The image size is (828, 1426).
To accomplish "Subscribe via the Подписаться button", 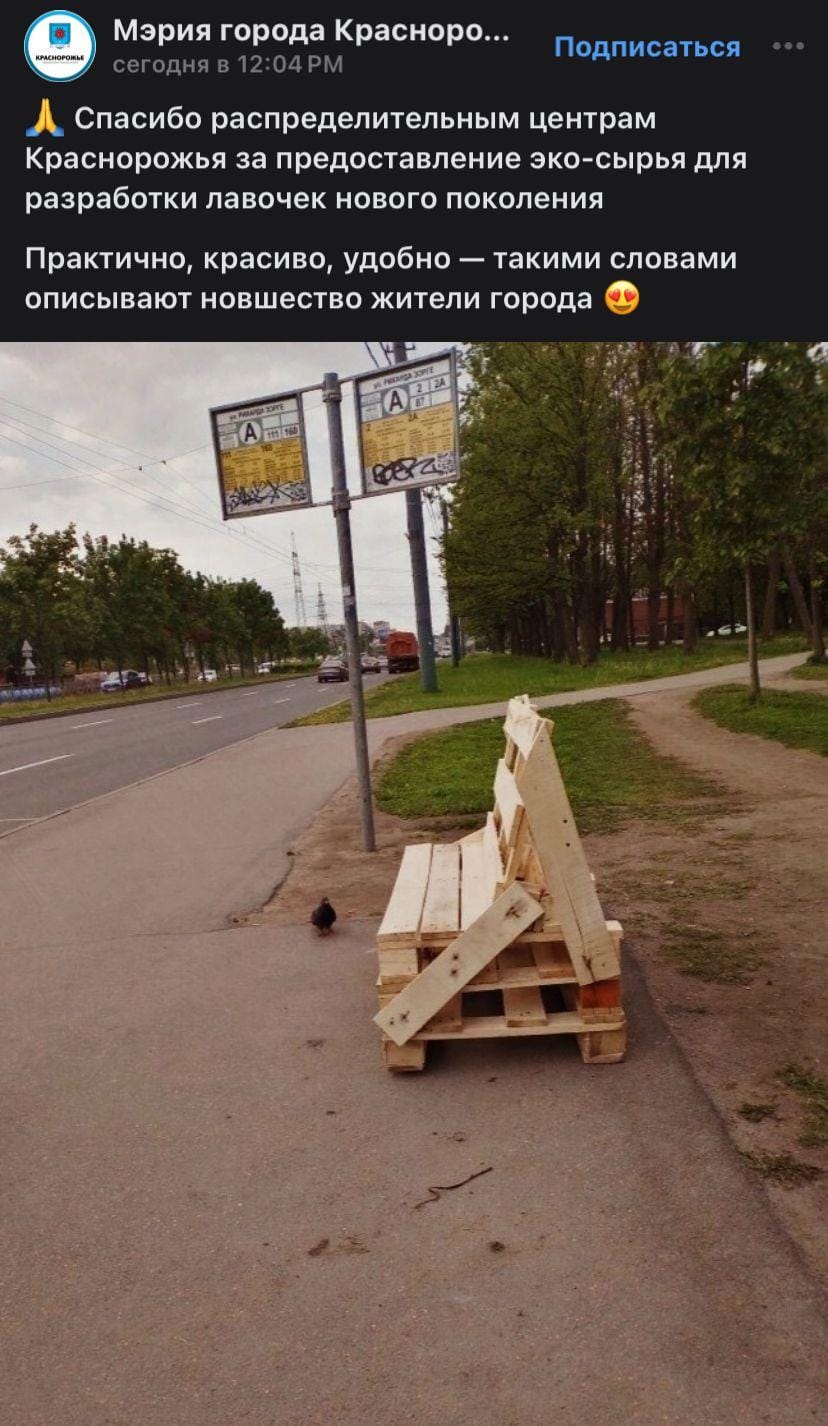I will tap(647, 46).
